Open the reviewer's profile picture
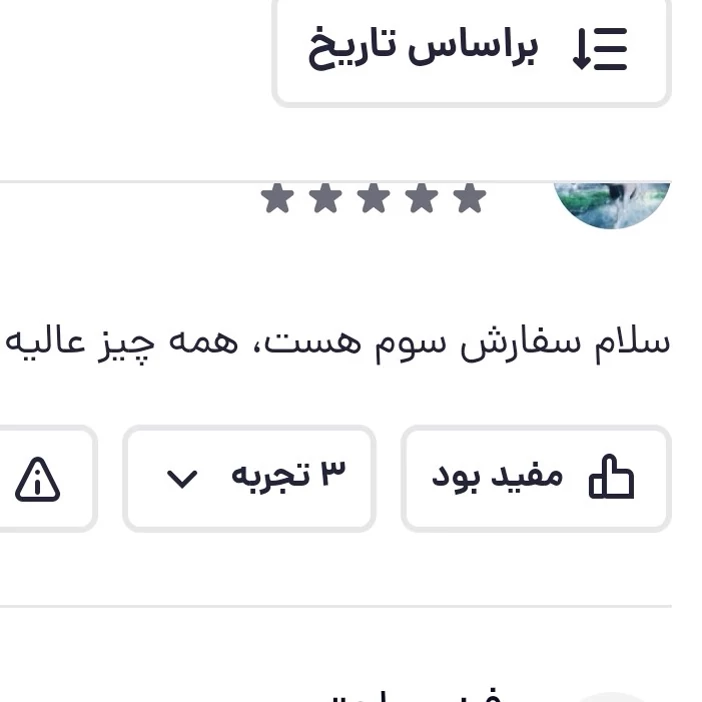 (x=612, y=204)
